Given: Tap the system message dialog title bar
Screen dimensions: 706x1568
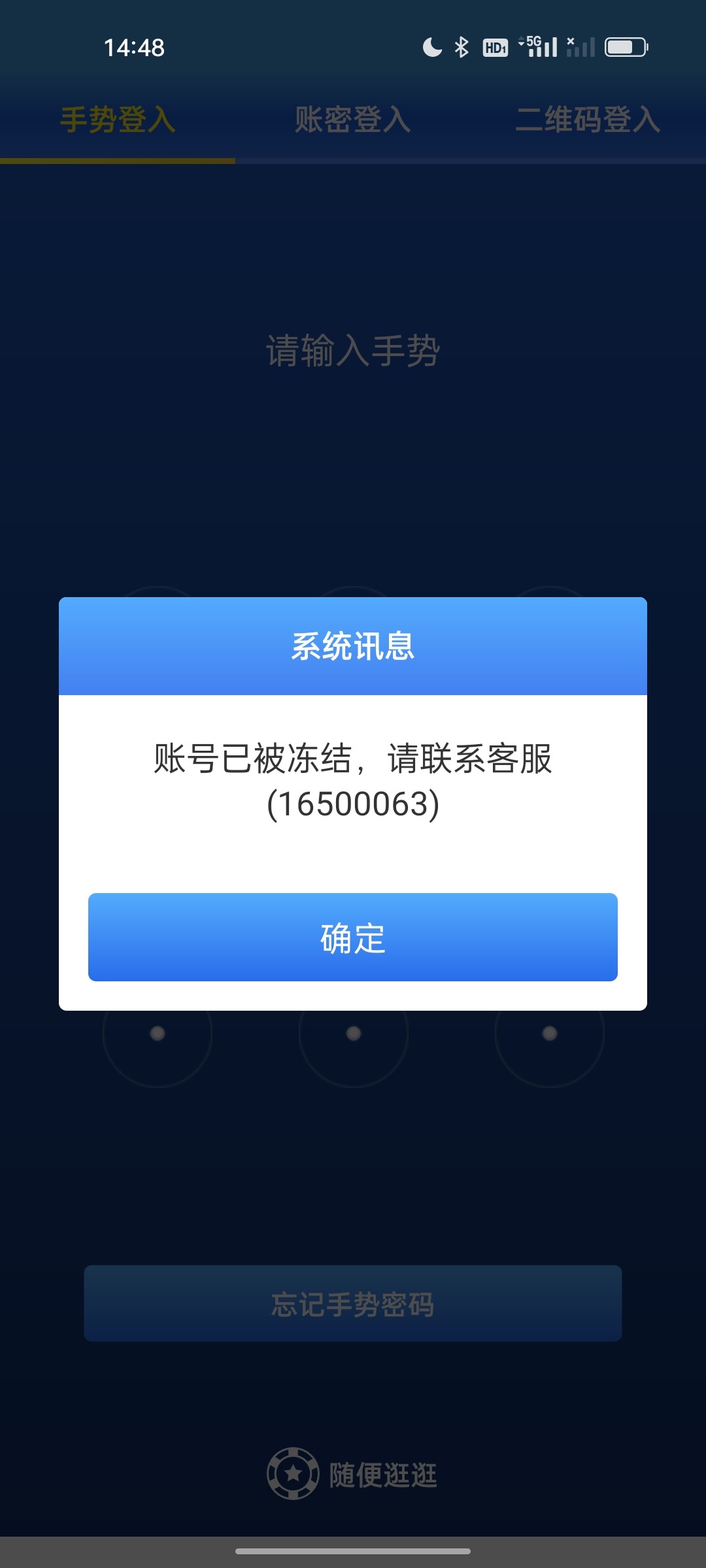Looking at the screenshot, I should 353,645.
